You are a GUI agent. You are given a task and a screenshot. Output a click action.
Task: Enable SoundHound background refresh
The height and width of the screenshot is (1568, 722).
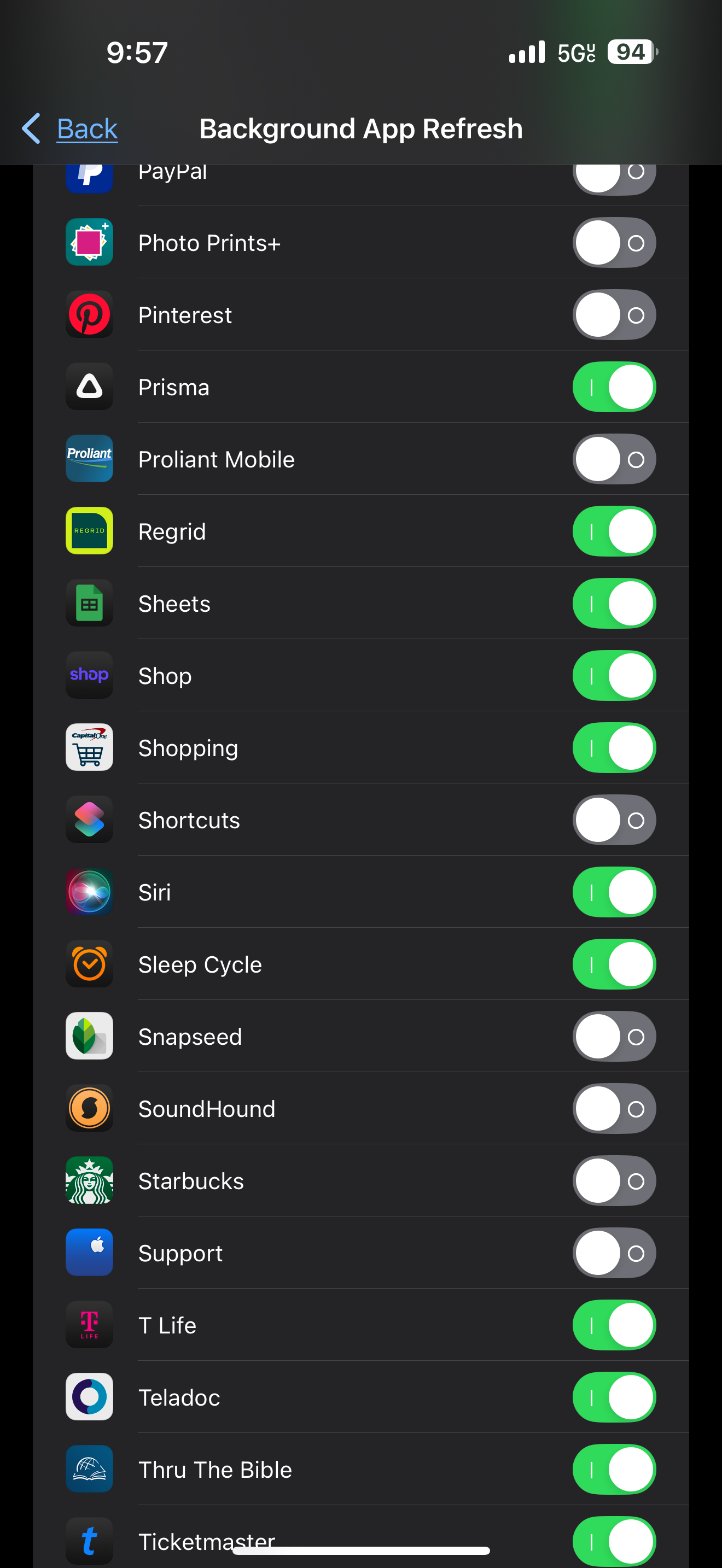click(614, 1108)
